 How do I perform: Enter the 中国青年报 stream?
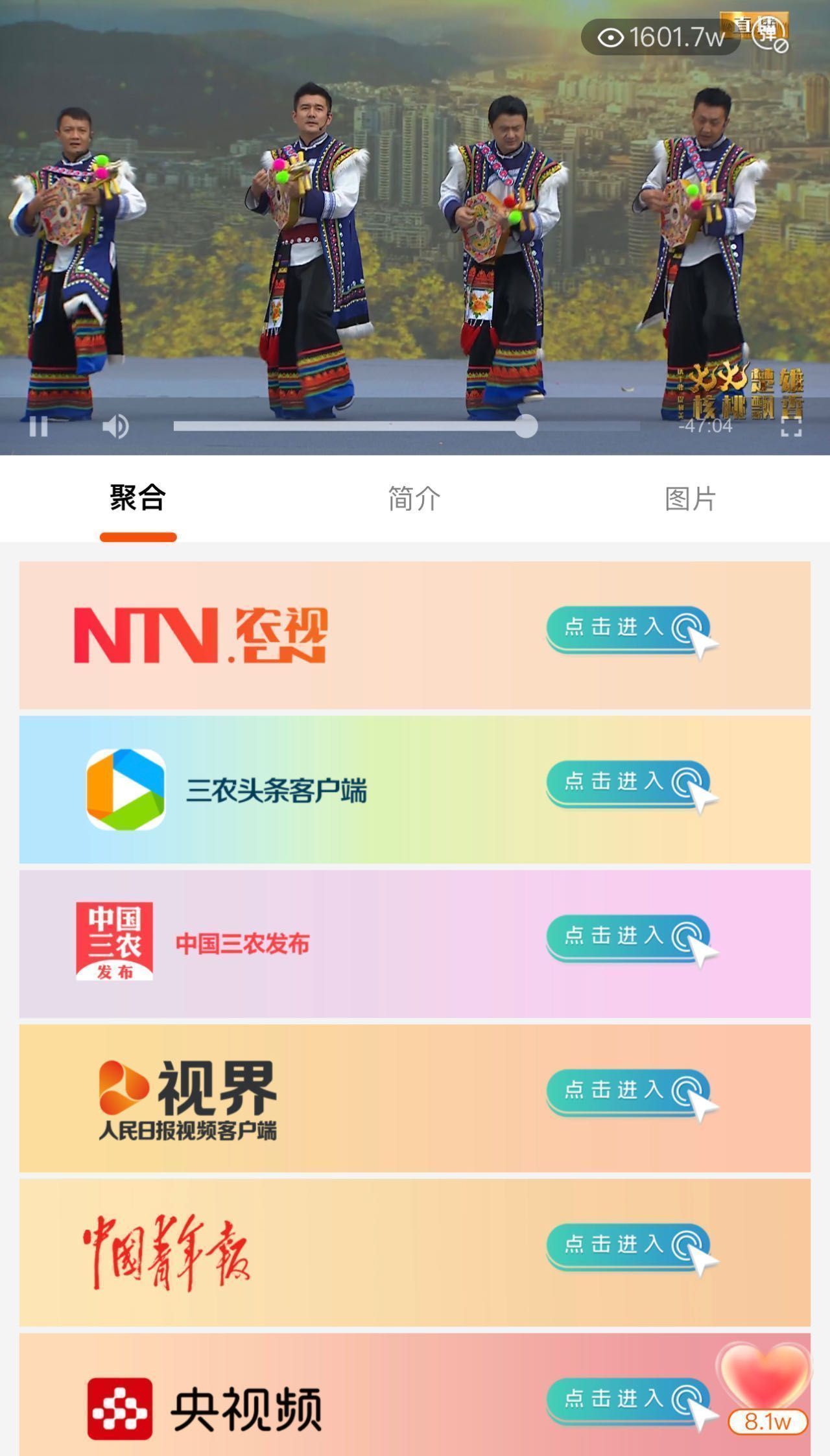tap(628, 1246)
